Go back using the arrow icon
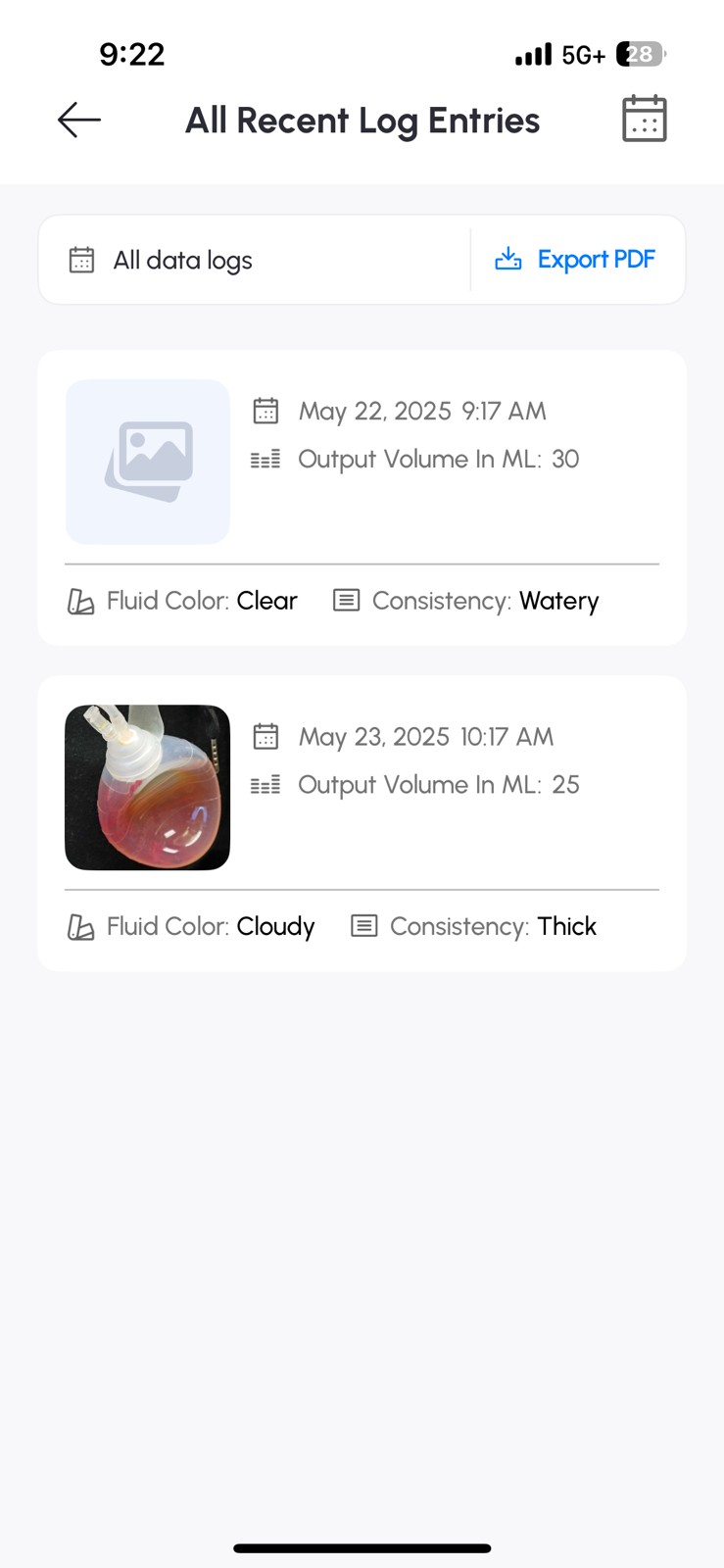 coord(79,120)
